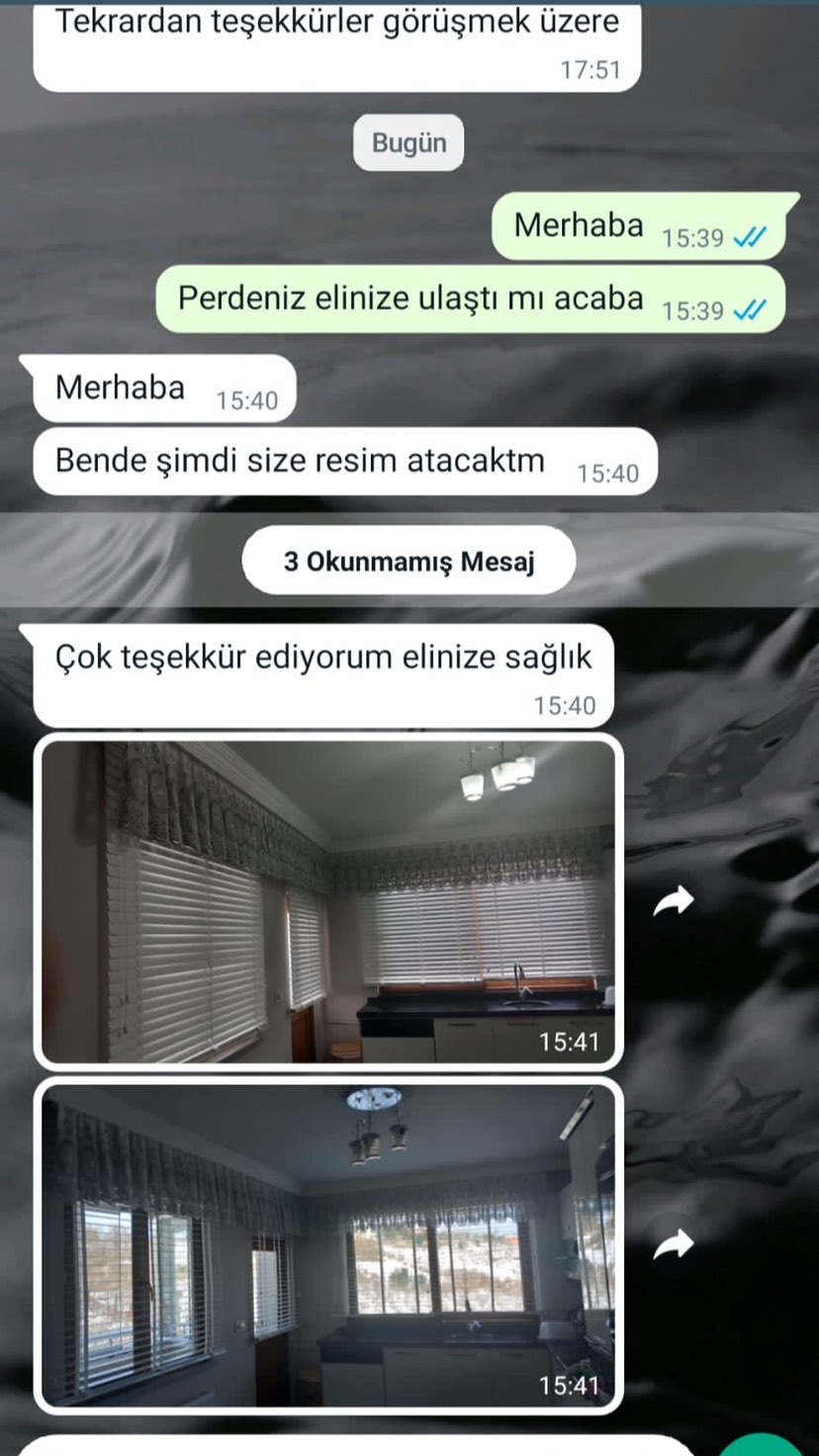Open the first kitchen blinds photo
The image size is (819, 1456).
(327, 901)
